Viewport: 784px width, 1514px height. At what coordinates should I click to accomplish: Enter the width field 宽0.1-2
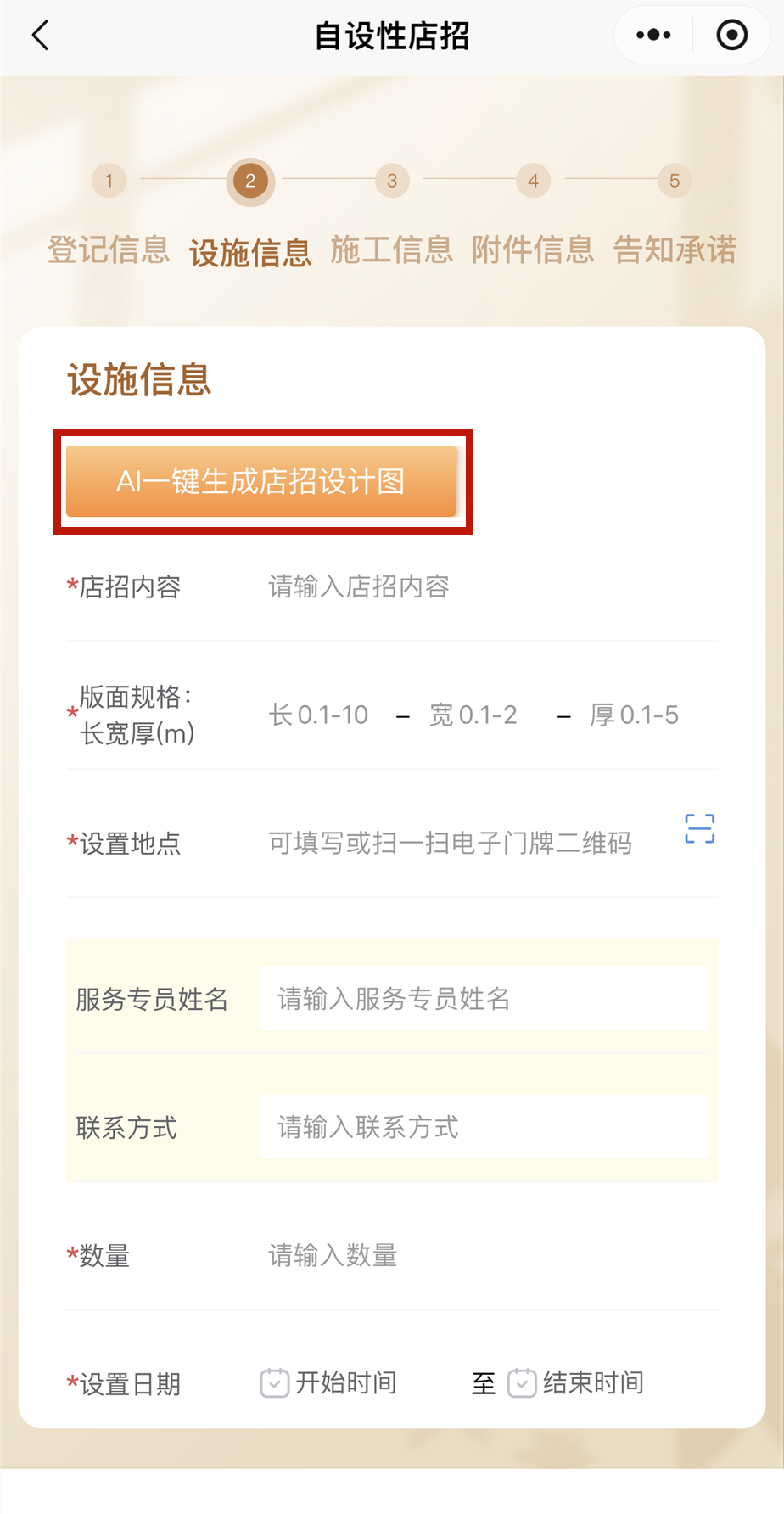[x=473, y=715]
